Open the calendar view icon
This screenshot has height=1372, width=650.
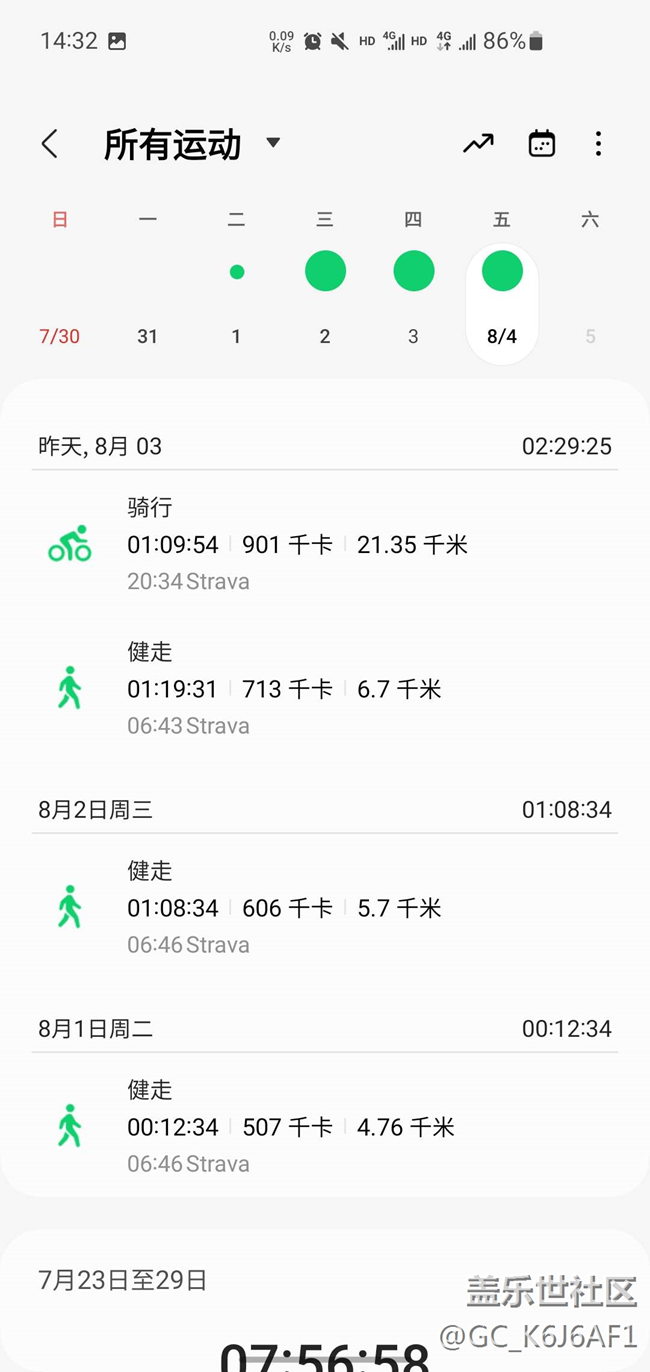coord(541,144)
